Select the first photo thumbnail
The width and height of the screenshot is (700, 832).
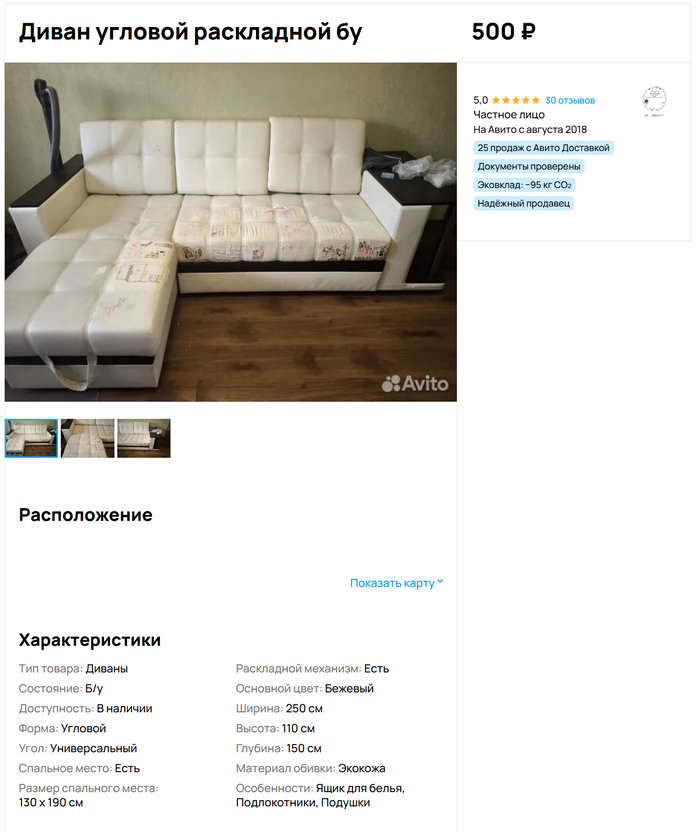[31, 438]
